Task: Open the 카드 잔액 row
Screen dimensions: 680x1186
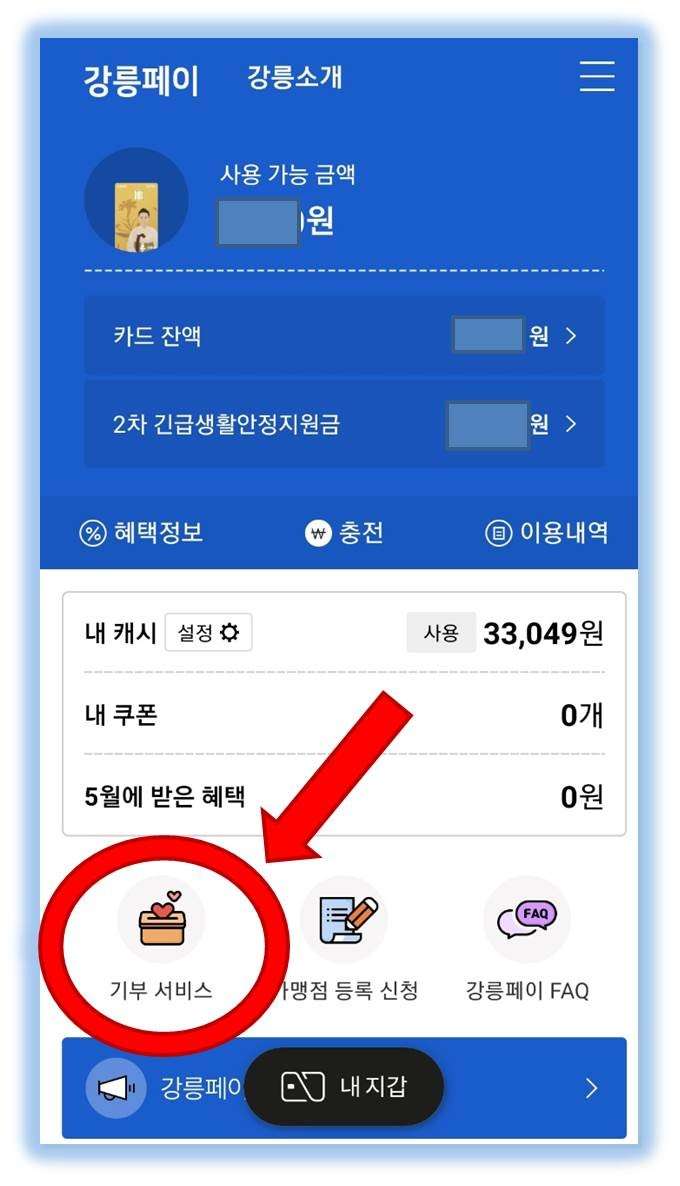Action: (344, 336)
